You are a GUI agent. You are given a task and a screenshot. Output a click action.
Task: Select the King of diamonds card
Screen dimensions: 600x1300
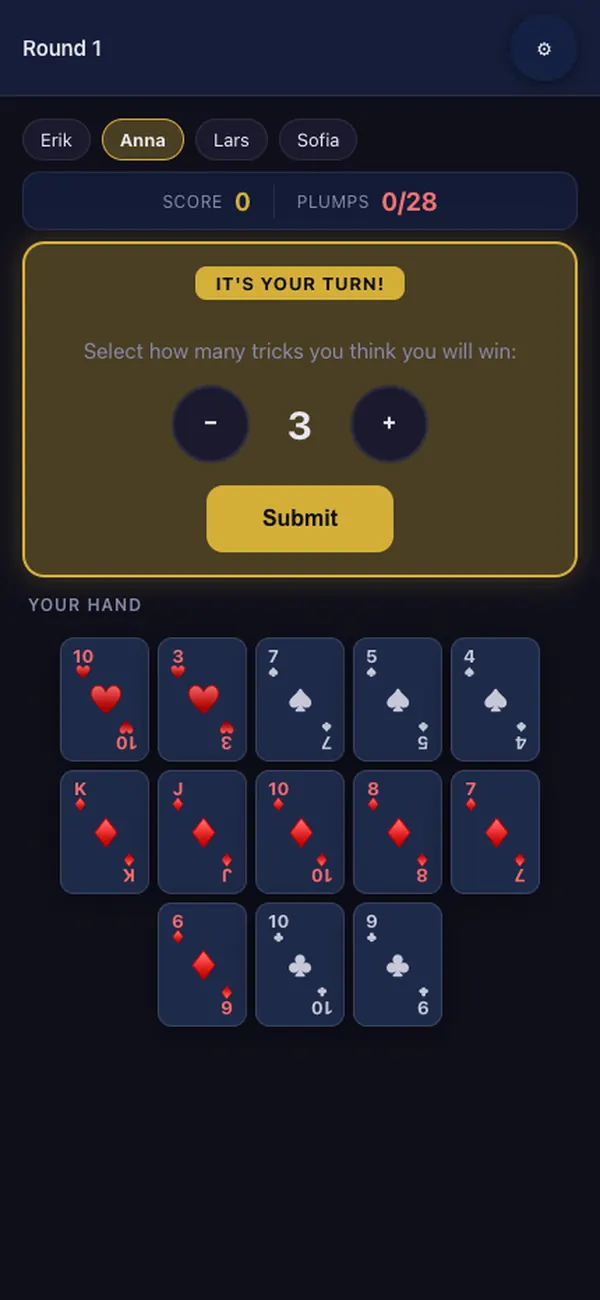tap(105, 832)
